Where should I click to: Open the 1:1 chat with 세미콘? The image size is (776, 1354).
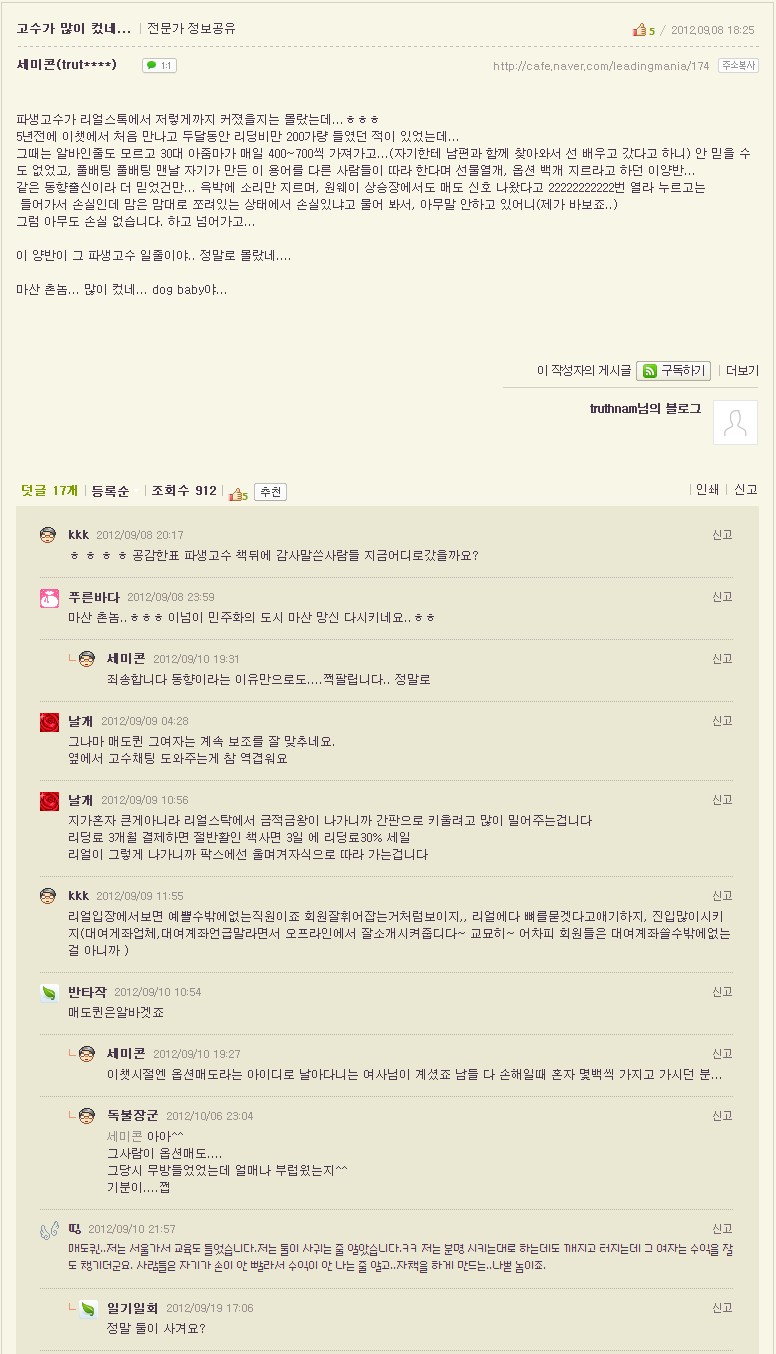[159, 66]
